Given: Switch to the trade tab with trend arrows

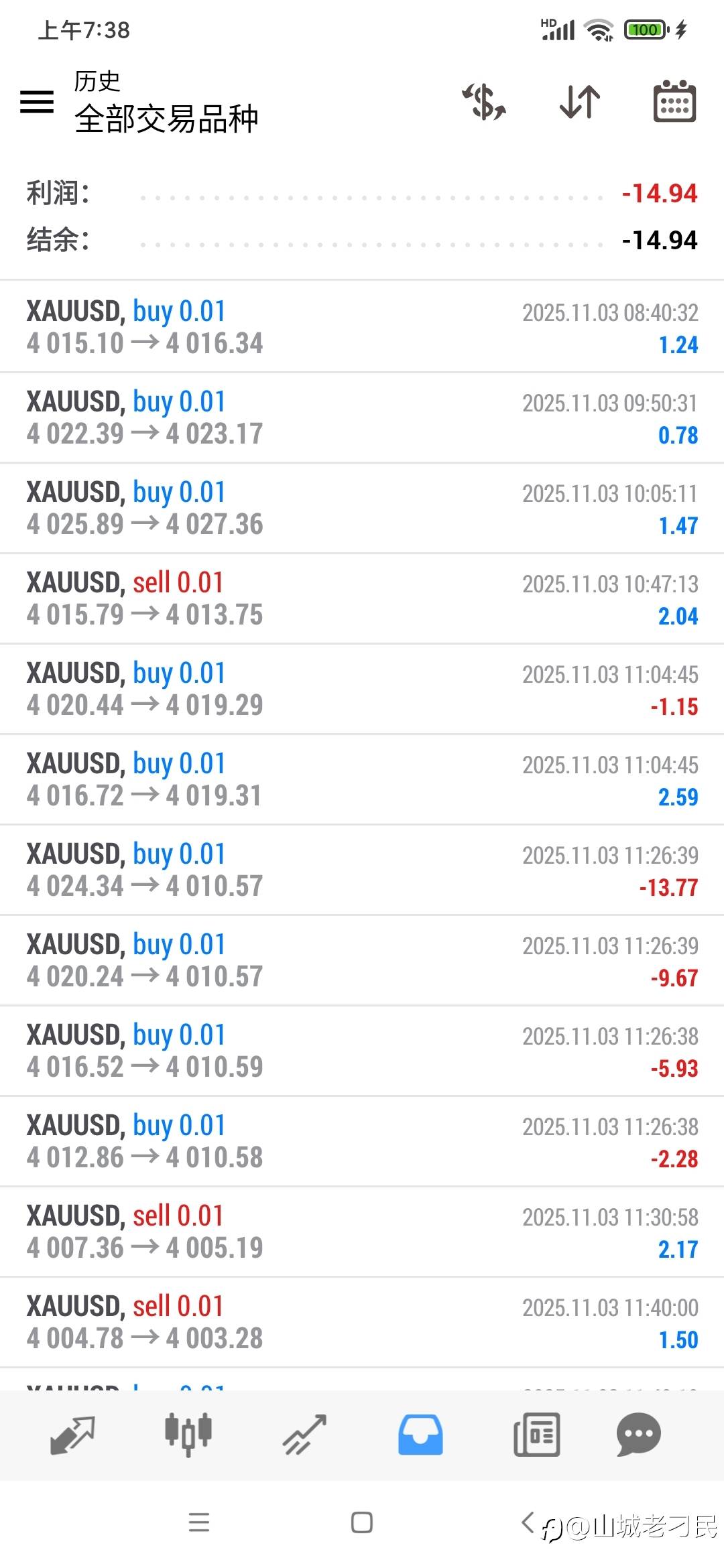Looking at the screenshot, I should click(x=304, y=1435).
